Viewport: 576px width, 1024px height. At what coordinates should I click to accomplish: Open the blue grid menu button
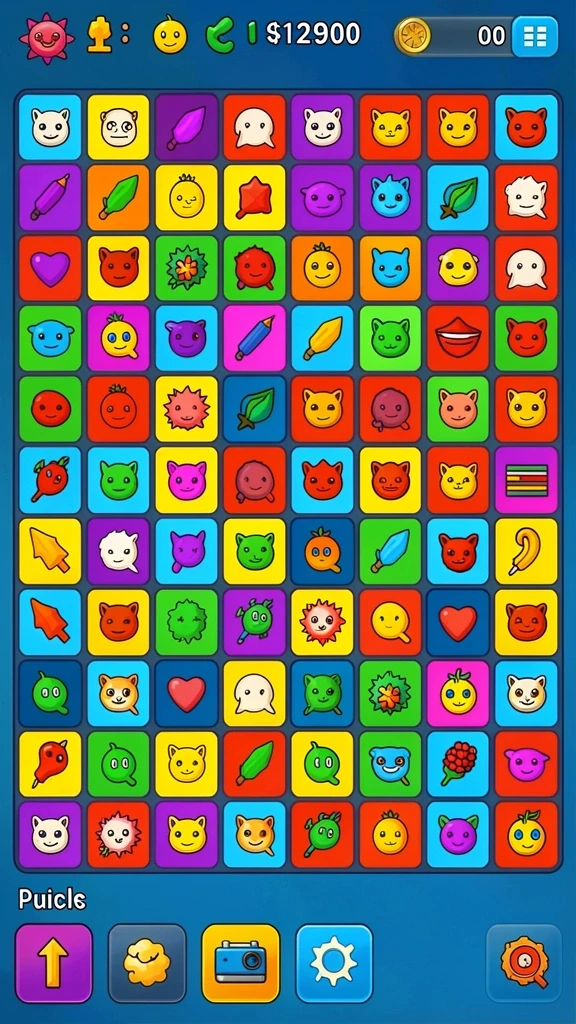click(x=535, y=37)
